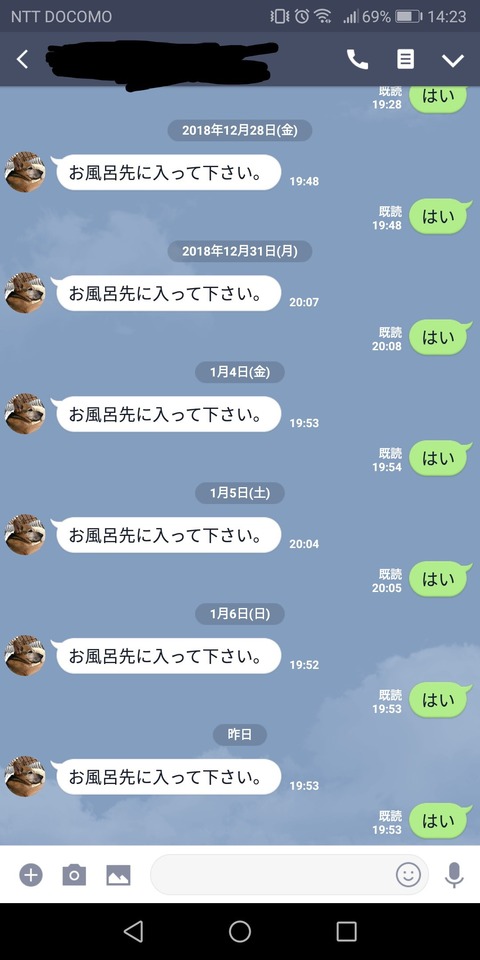Open sender's profile picture from 12月28日 message

click(x=25, y=172)
